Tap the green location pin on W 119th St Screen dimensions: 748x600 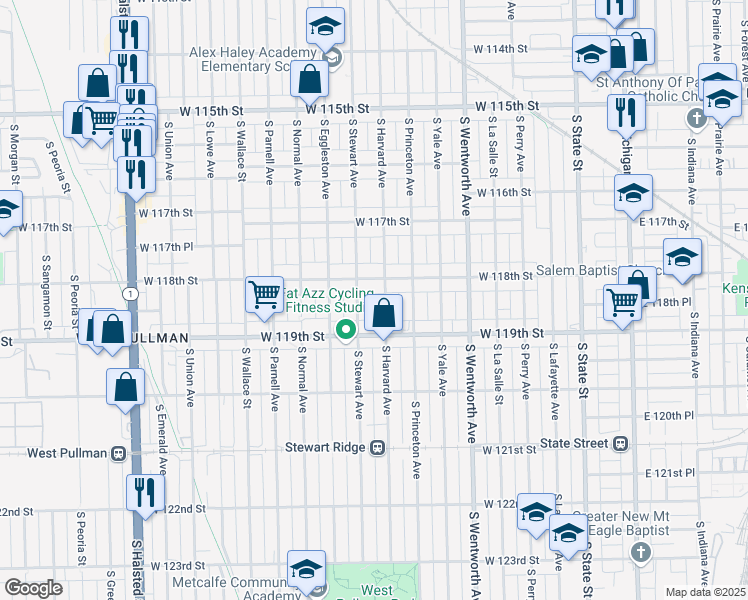click(346, 330)
